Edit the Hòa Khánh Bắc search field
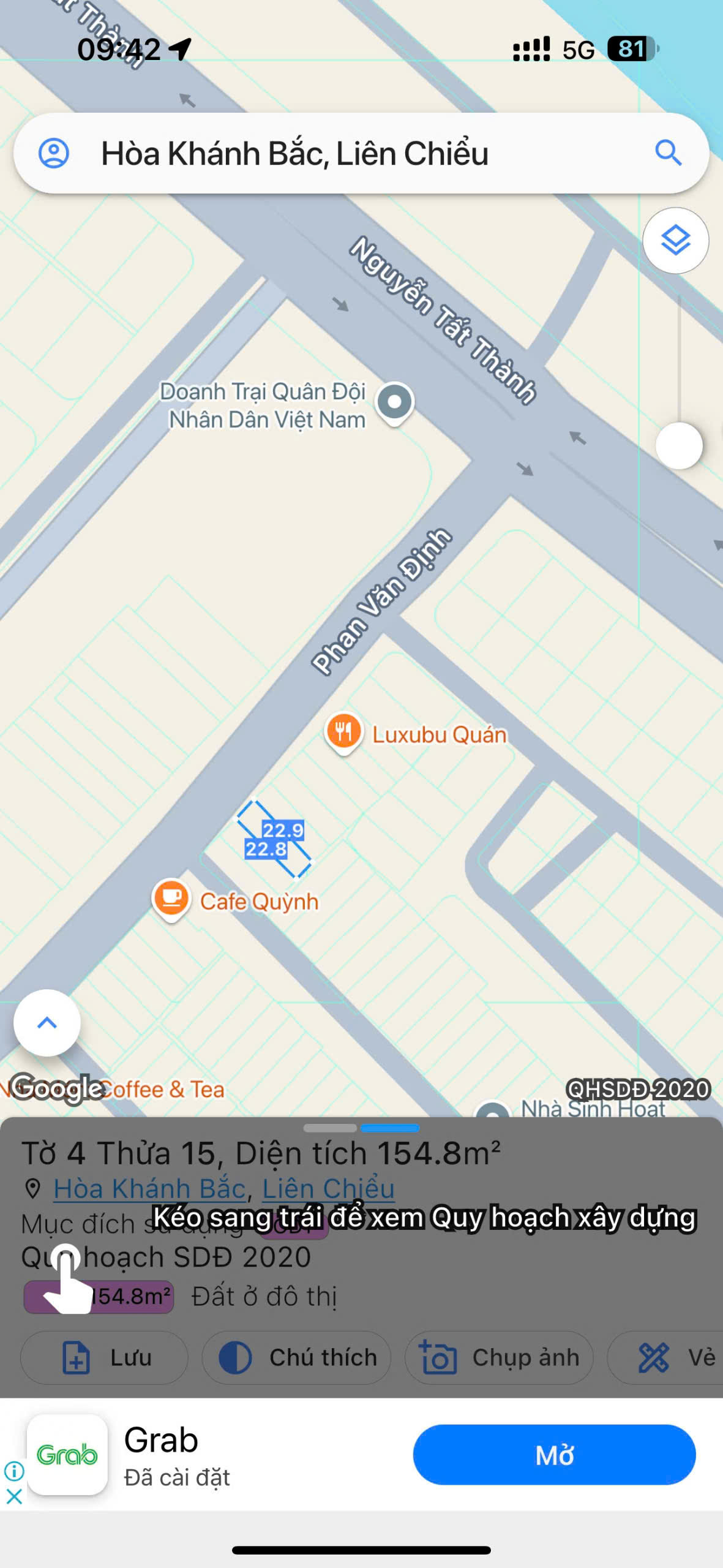This screenshot has width=723, height=1568. [x=361, y=153]
